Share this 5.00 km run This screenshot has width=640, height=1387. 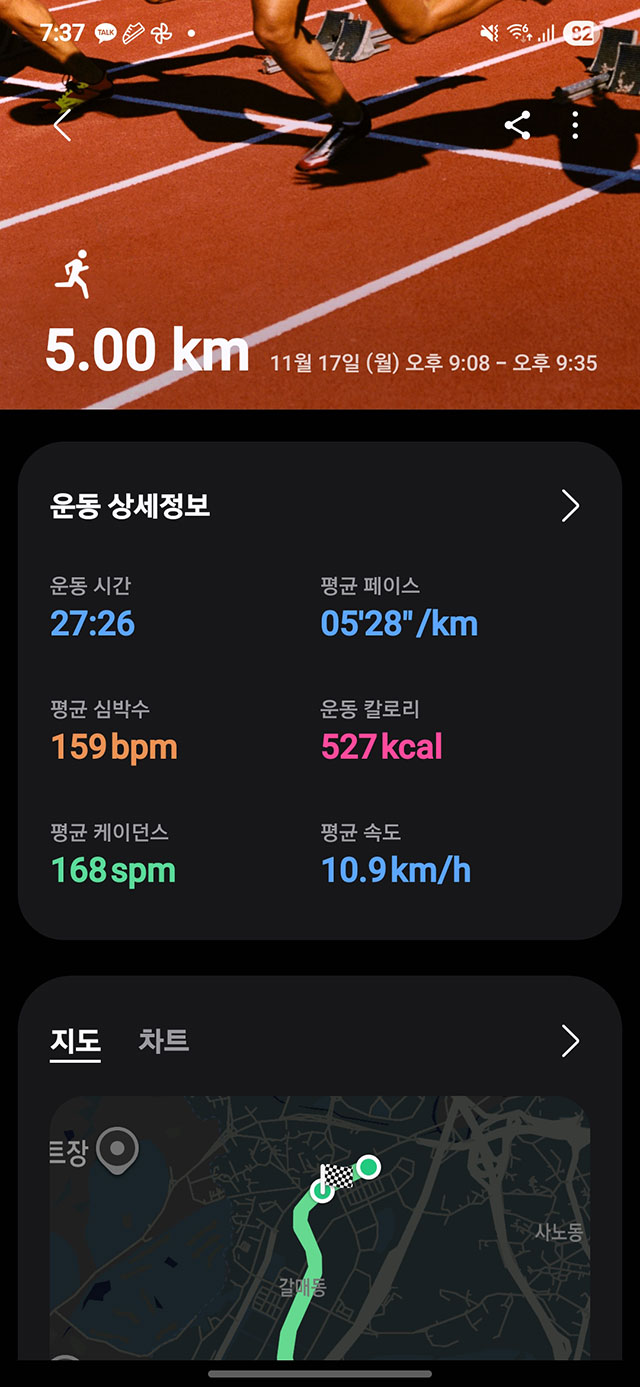click(x=517, y=125)
